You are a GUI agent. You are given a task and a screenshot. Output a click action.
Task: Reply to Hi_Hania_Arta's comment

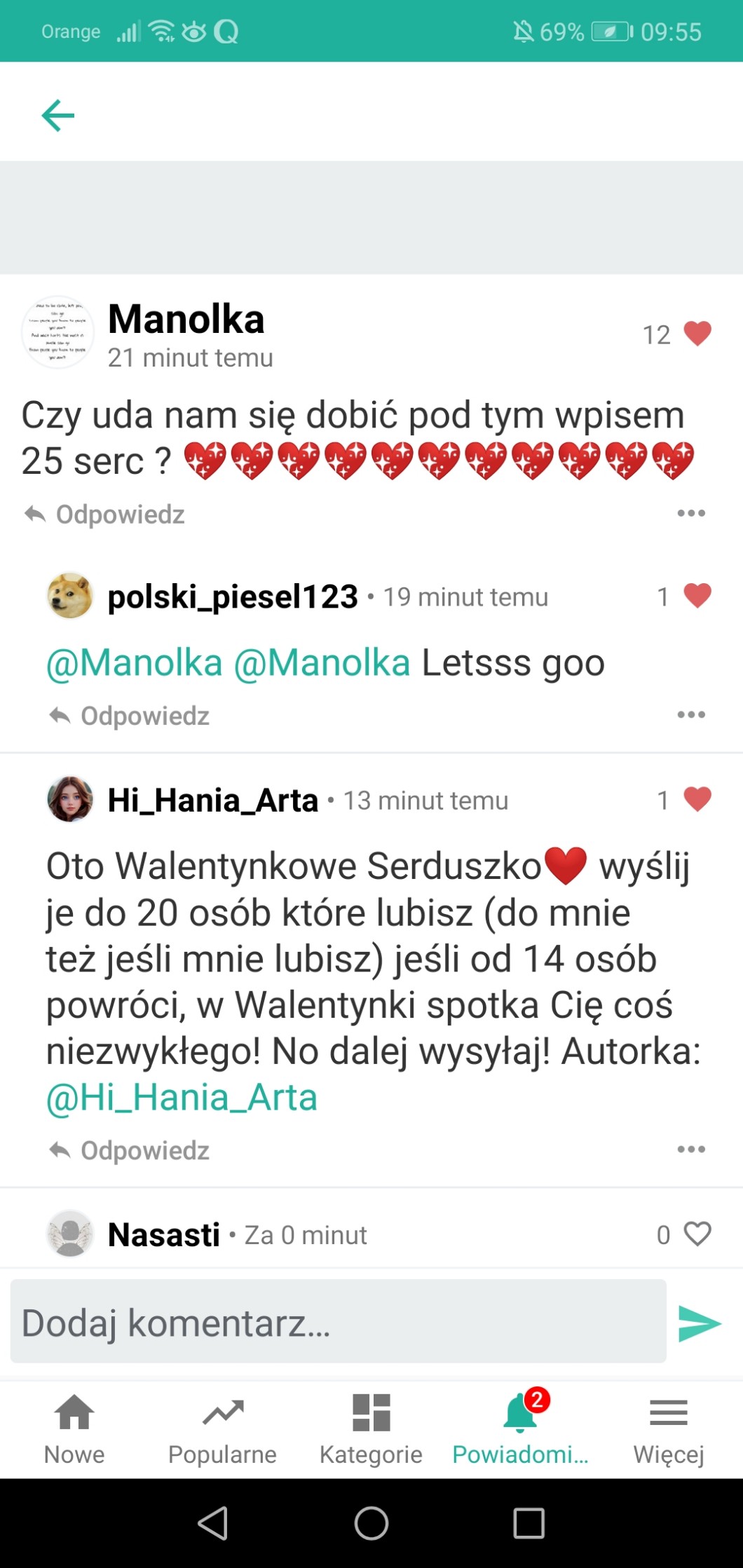[130, 1151]
